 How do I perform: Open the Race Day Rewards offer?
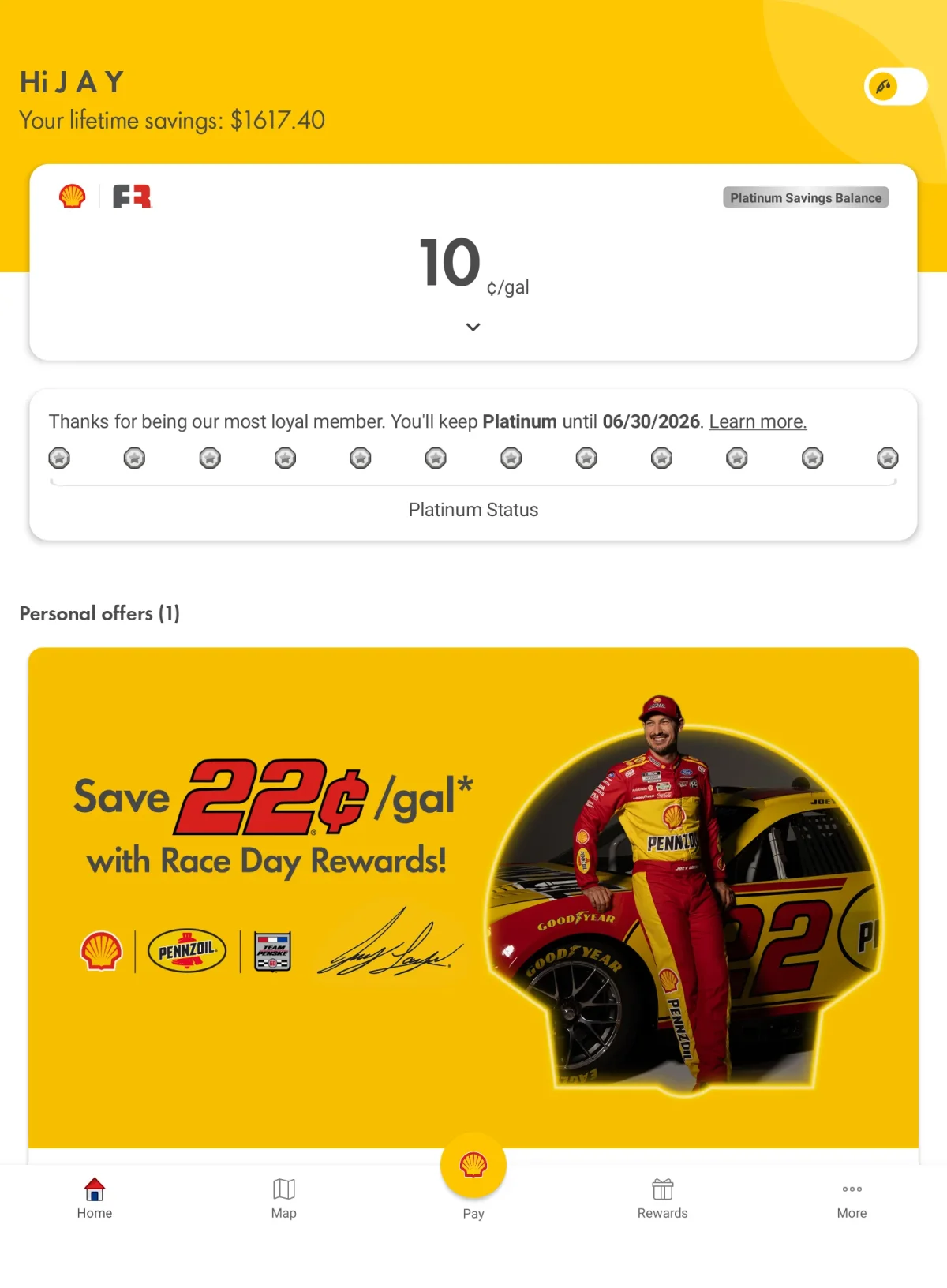(473, 897)
